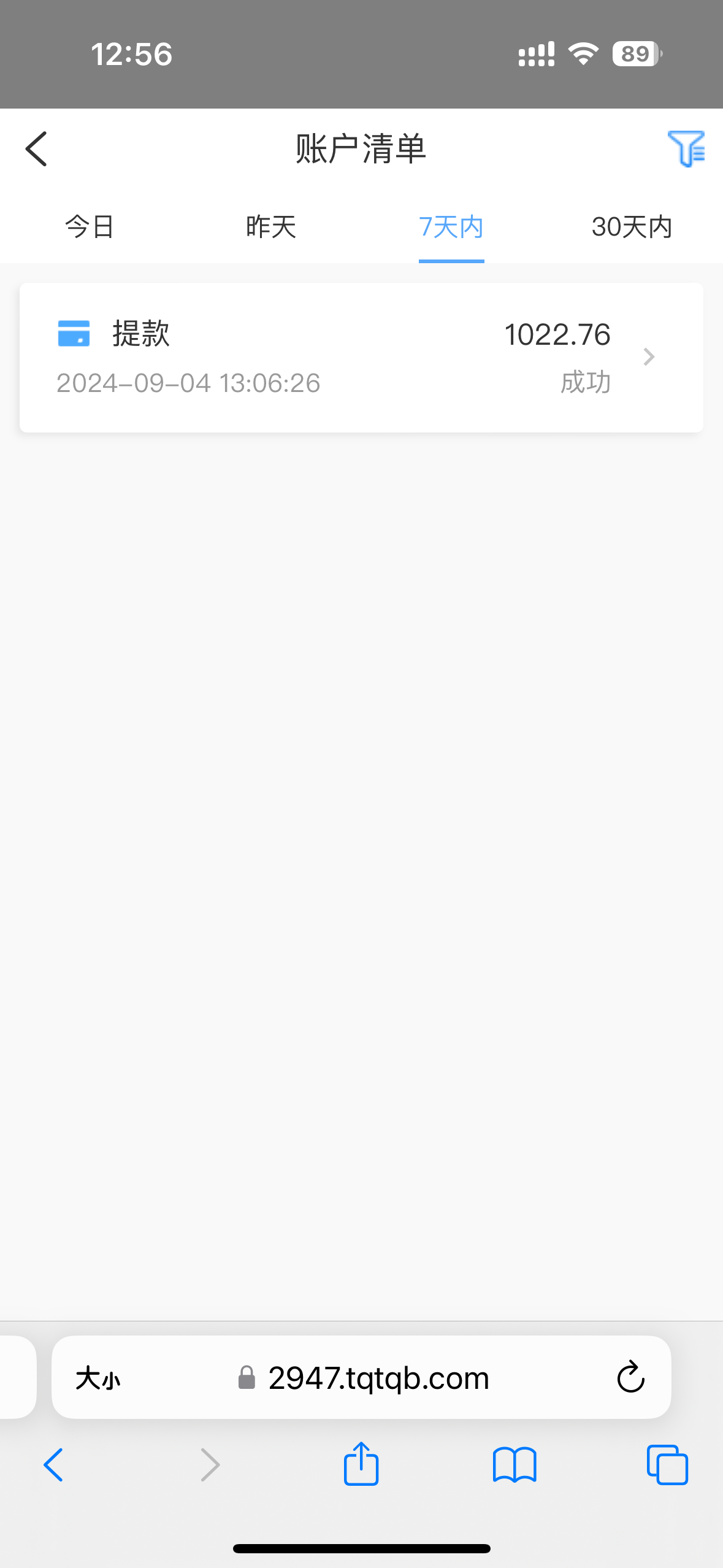Screen dimensions: 723x1568
Task: Show all open Safari tabs
Action: click(x=667, y=1465)
